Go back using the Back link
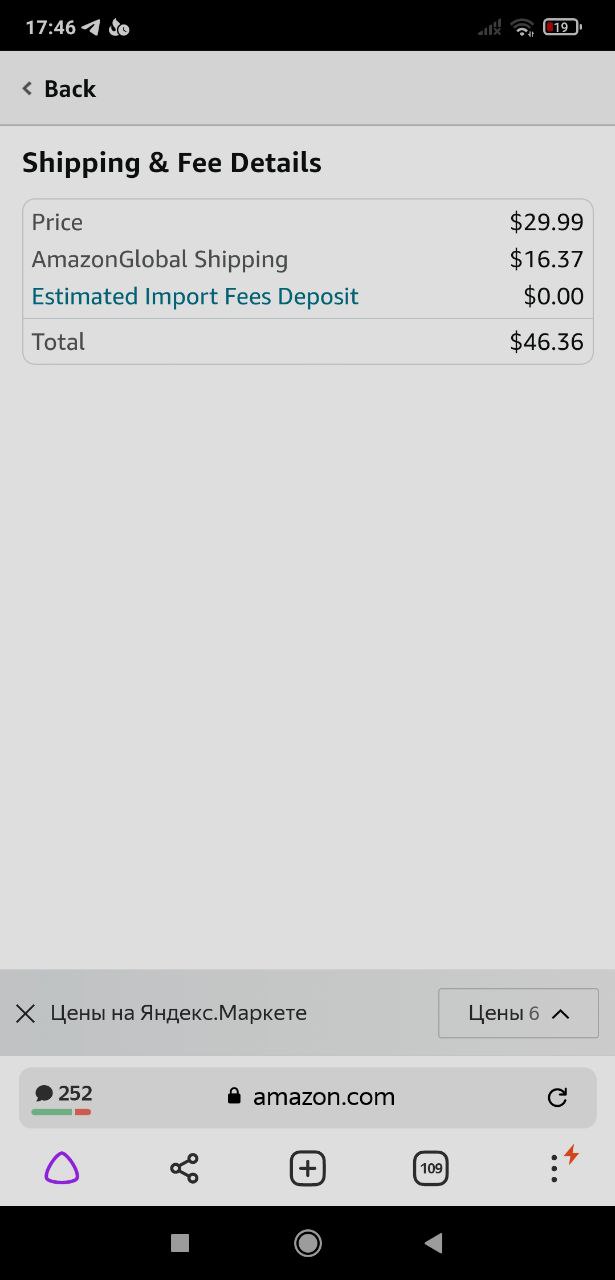615x1280 pixels. pos(59,89)
